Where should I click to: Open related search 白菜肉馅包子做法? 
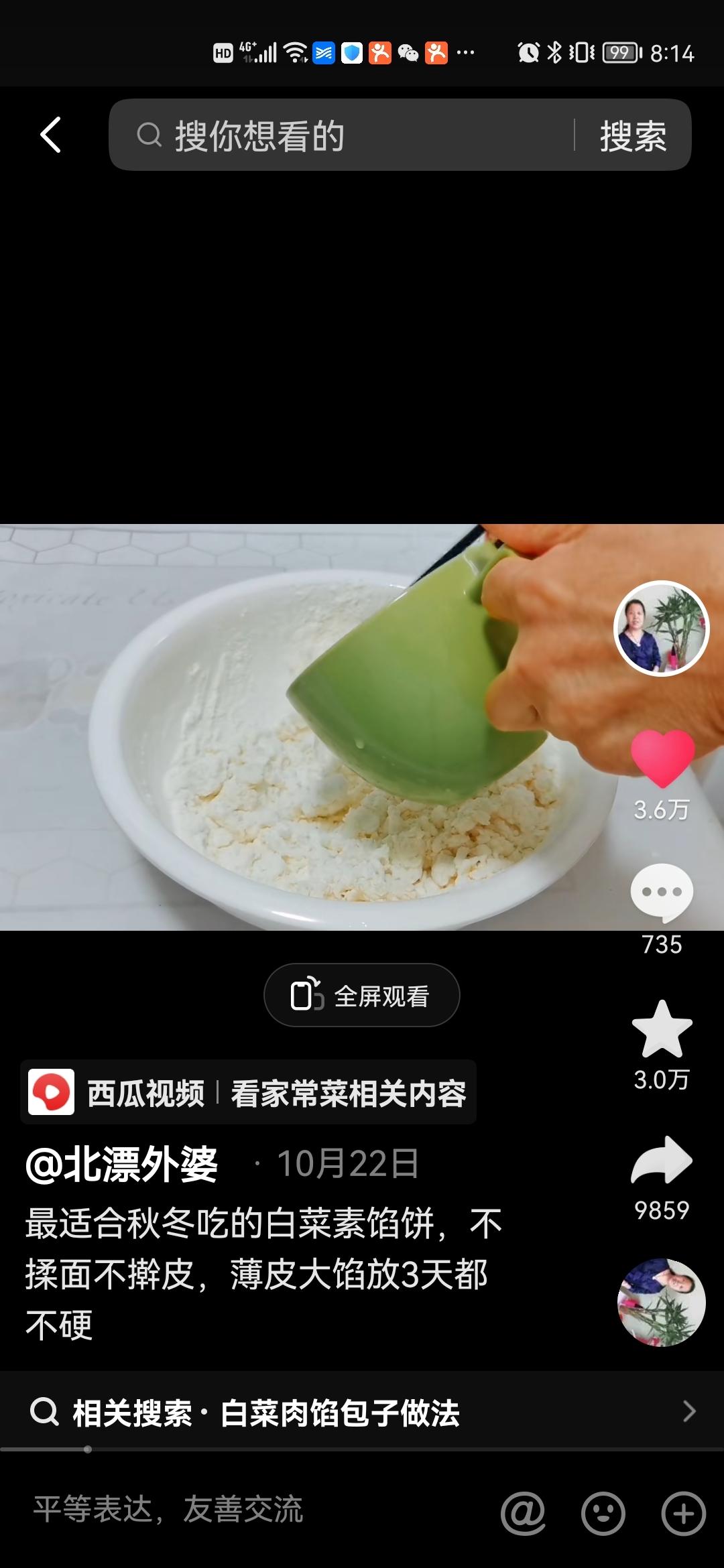(362, 1413)
